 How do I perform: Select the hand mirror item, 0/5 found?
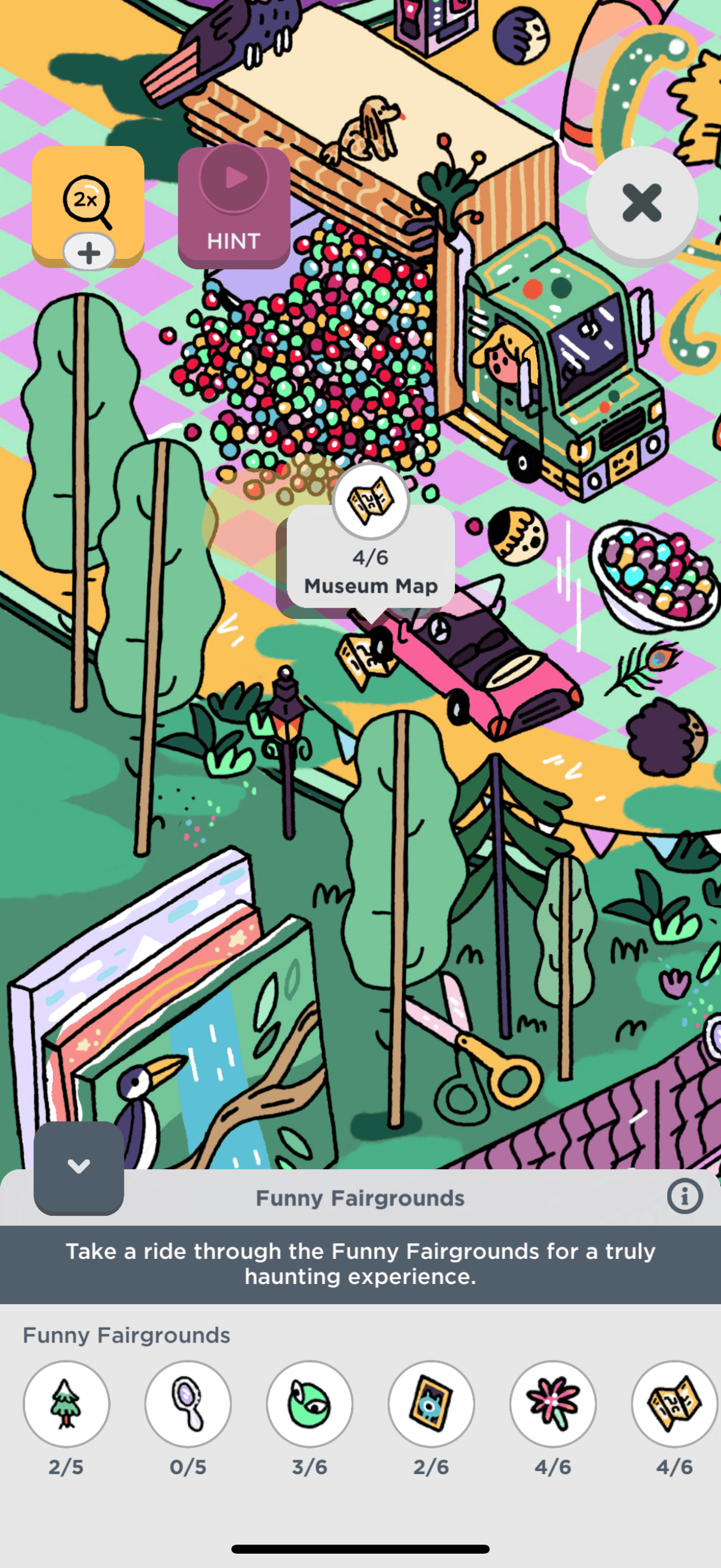coord(188,1404)
